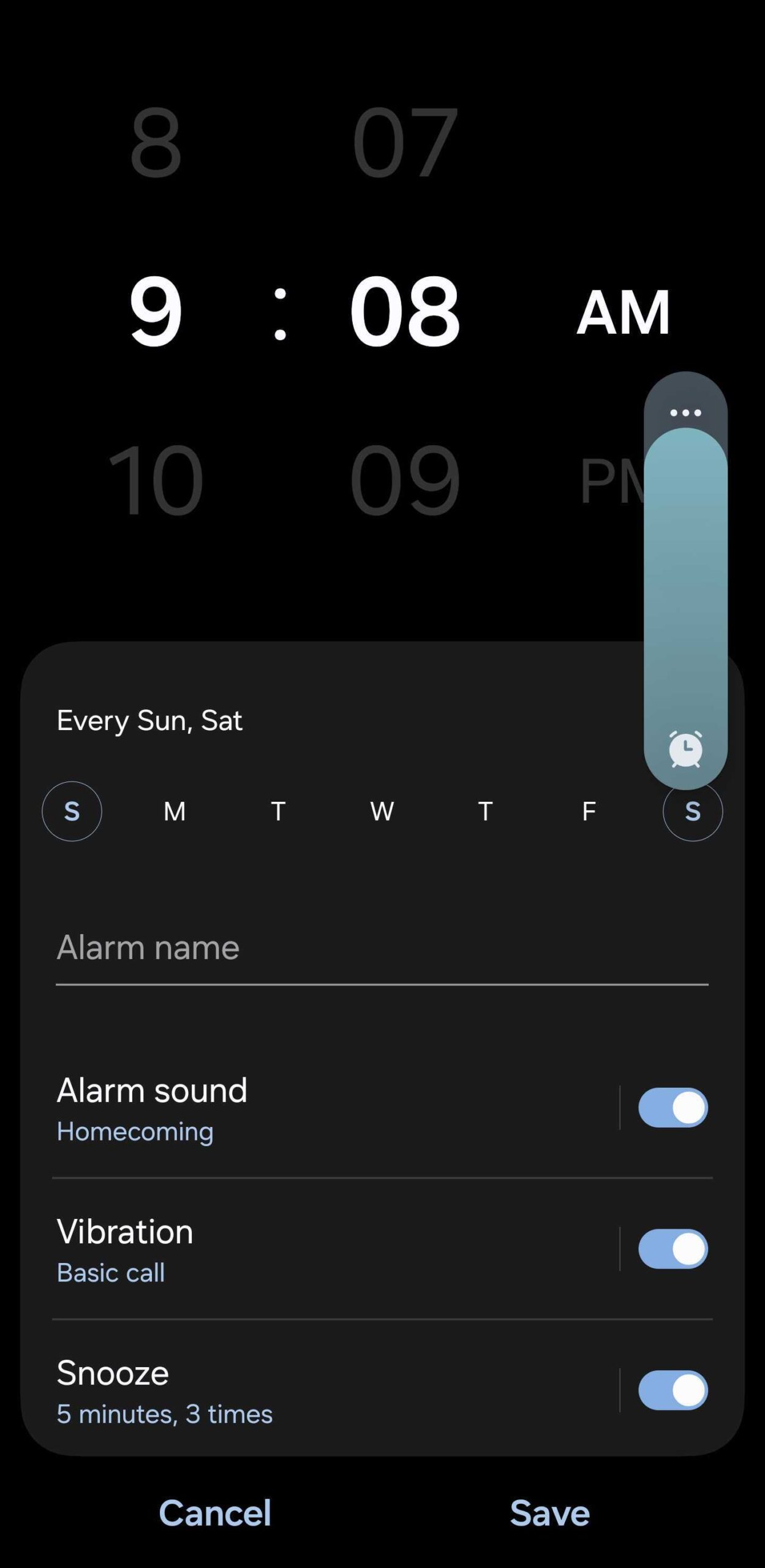
Task: Disable the Vibration switch
Action: pyautogui.click(x=673, y=1249)
